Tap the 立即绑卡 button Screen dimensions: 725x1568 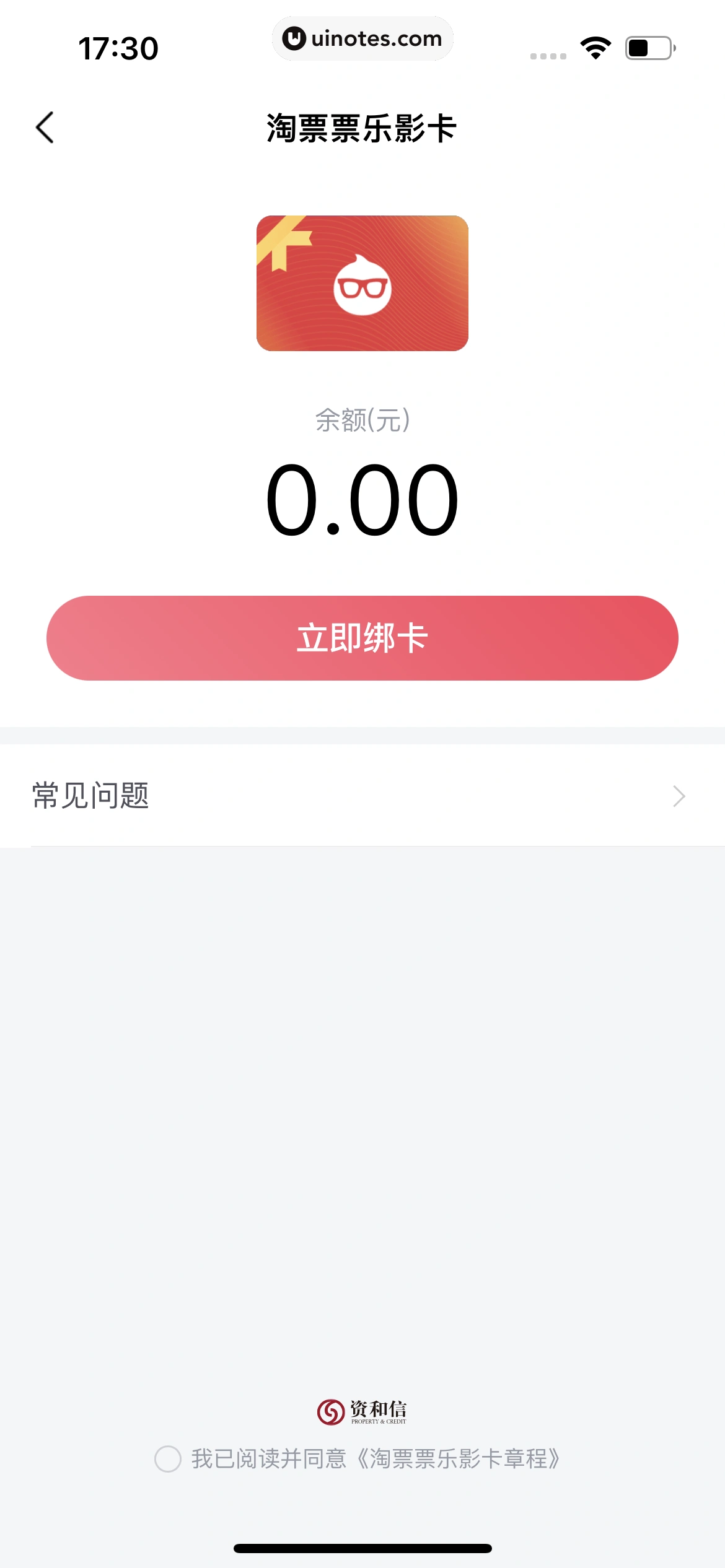[x=362, y=638]
